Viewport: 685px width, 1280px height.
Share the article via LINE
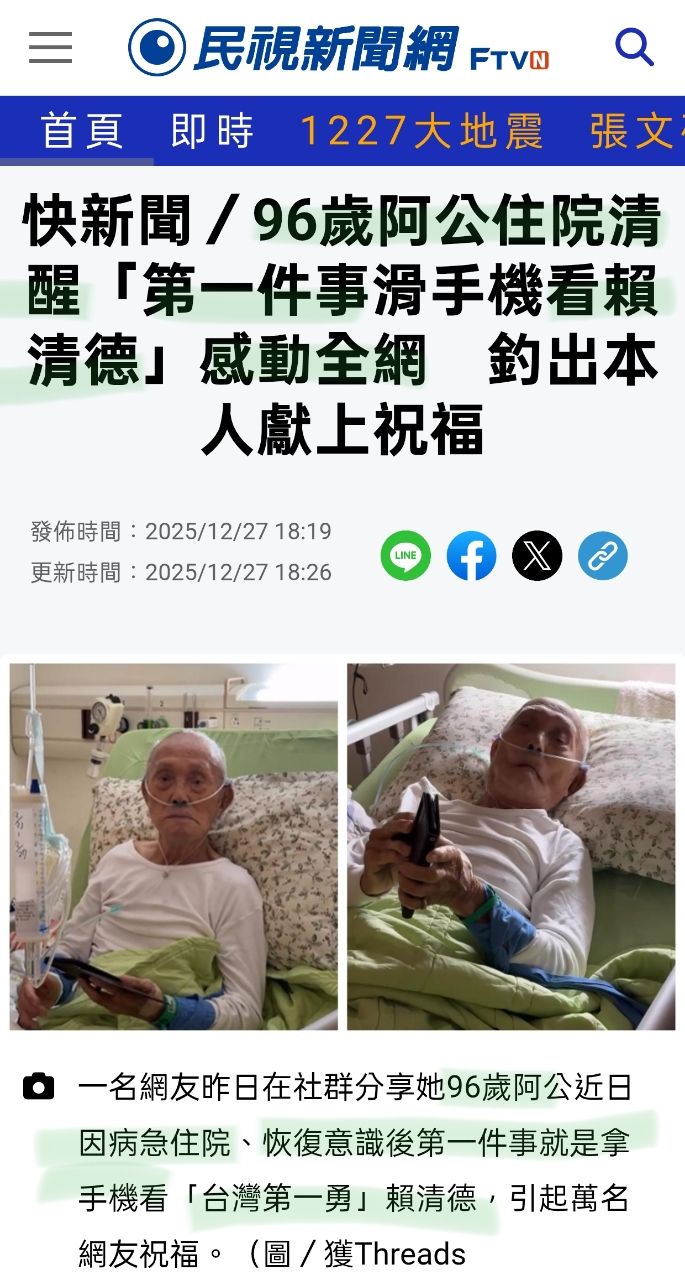pyautogui.click(x=406, y=556)
